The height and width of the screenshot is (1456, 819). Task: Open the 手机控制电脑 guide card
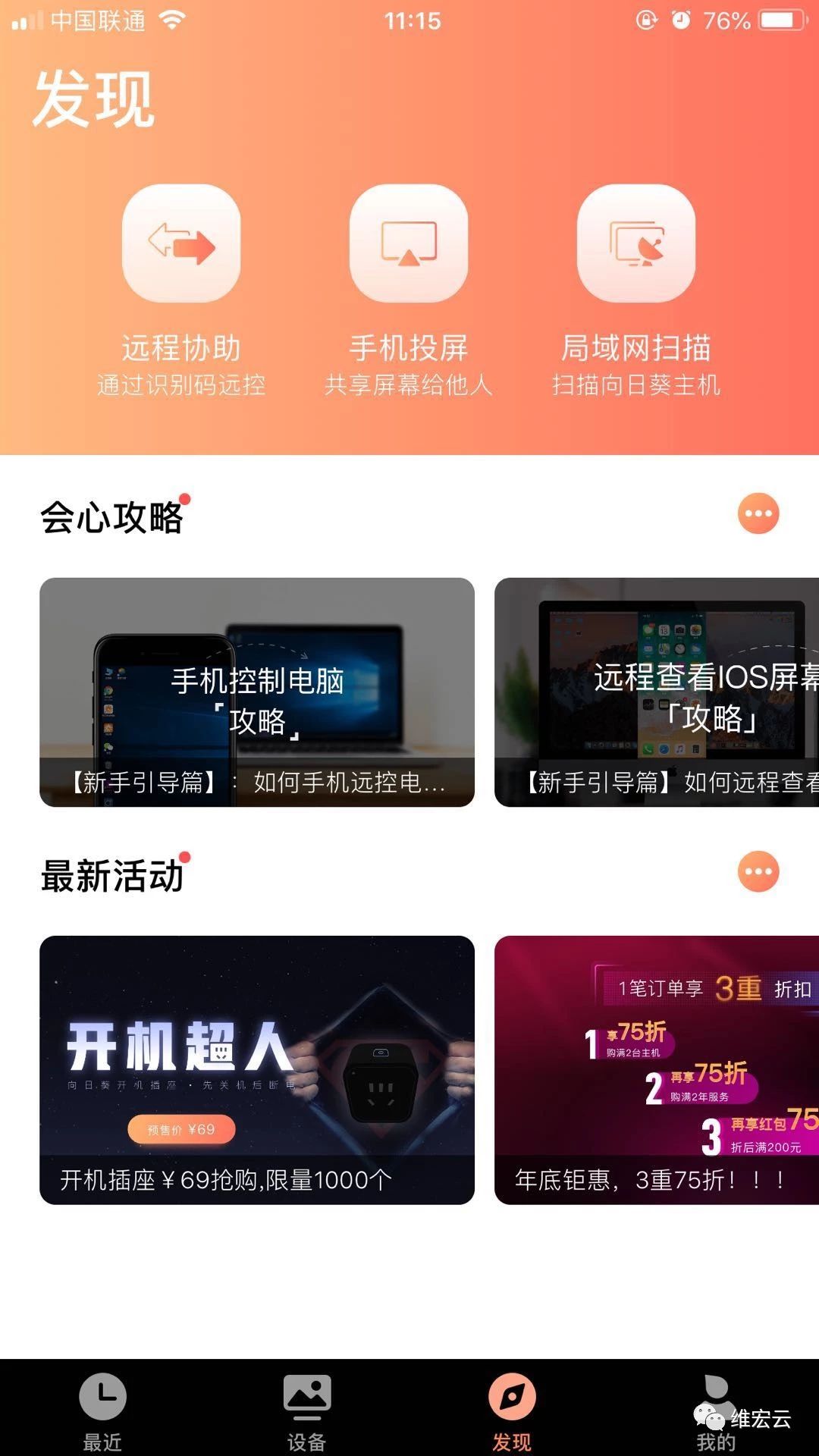tap(257, 692)
